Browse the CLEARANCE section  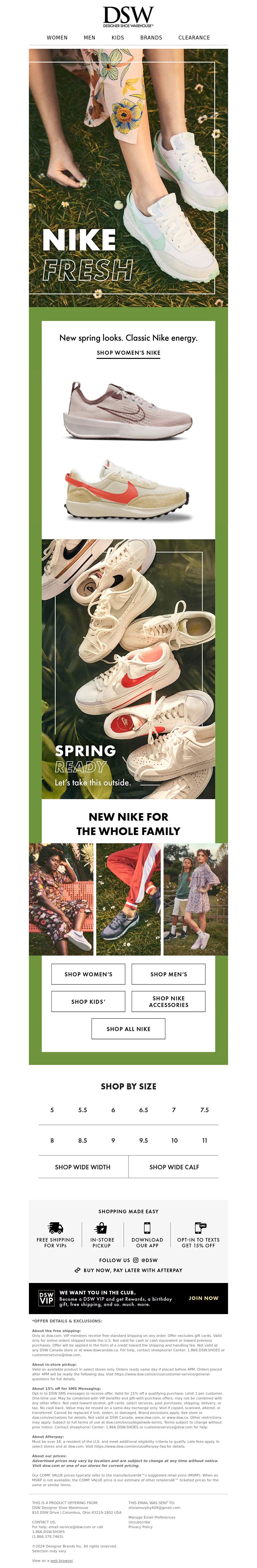pos(194,38)
